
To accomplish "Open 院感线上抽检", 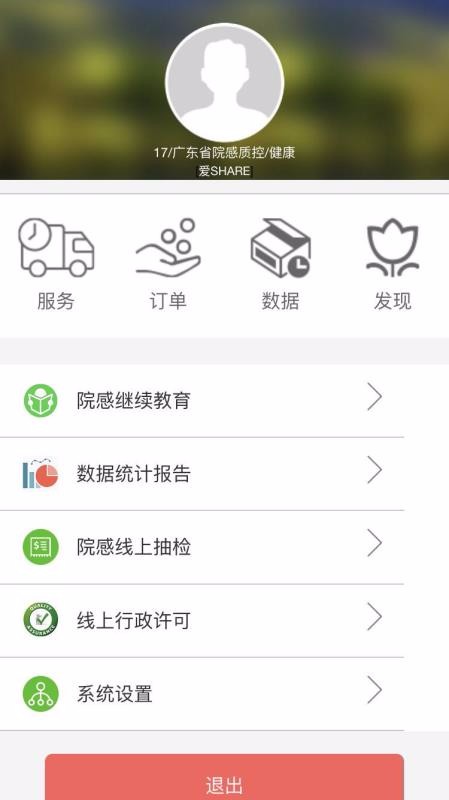I will pos(202,547).
